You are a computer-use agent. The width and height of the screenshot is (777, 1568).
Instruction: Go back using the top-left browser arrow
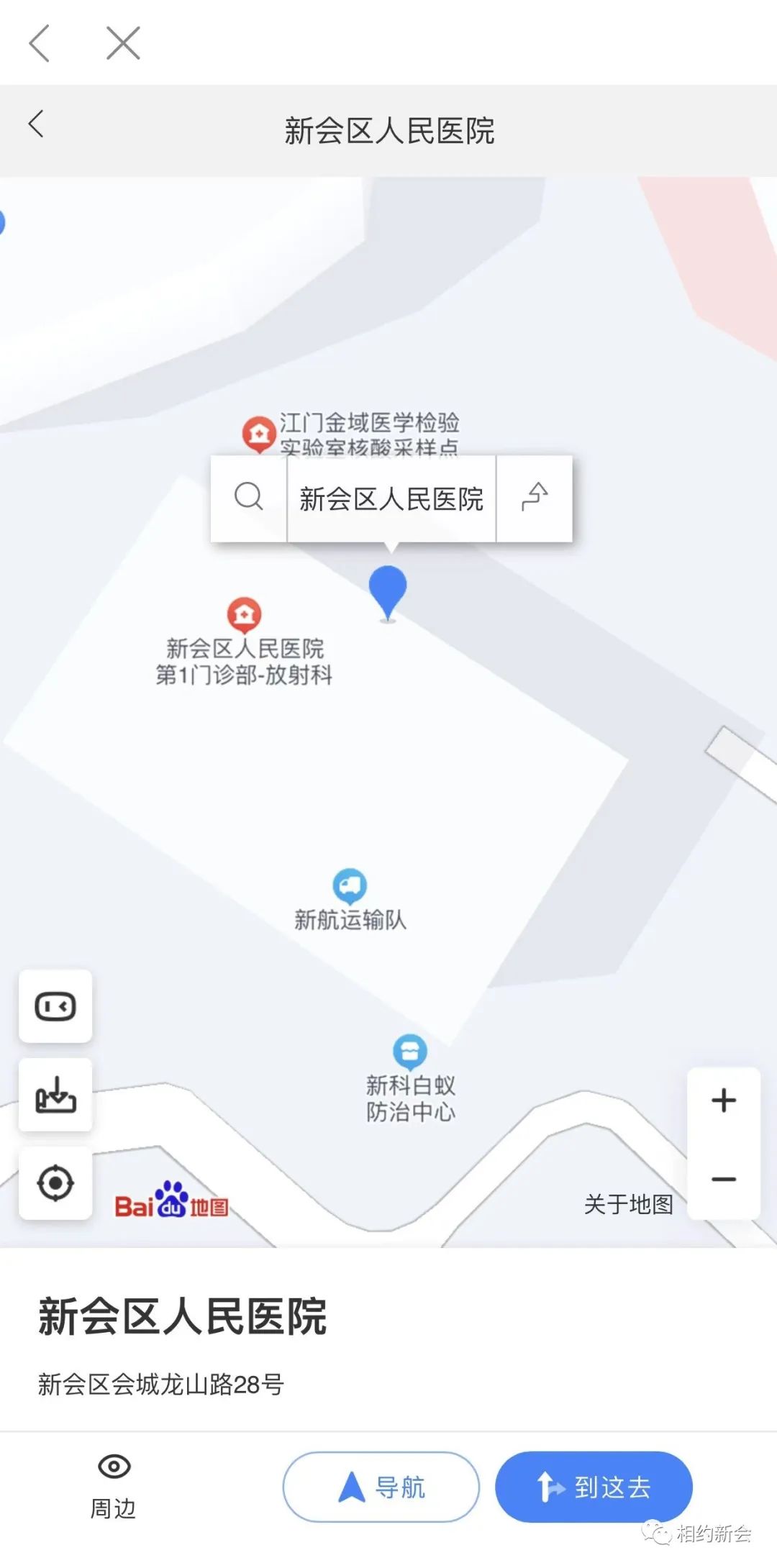[x=40, y=43]
